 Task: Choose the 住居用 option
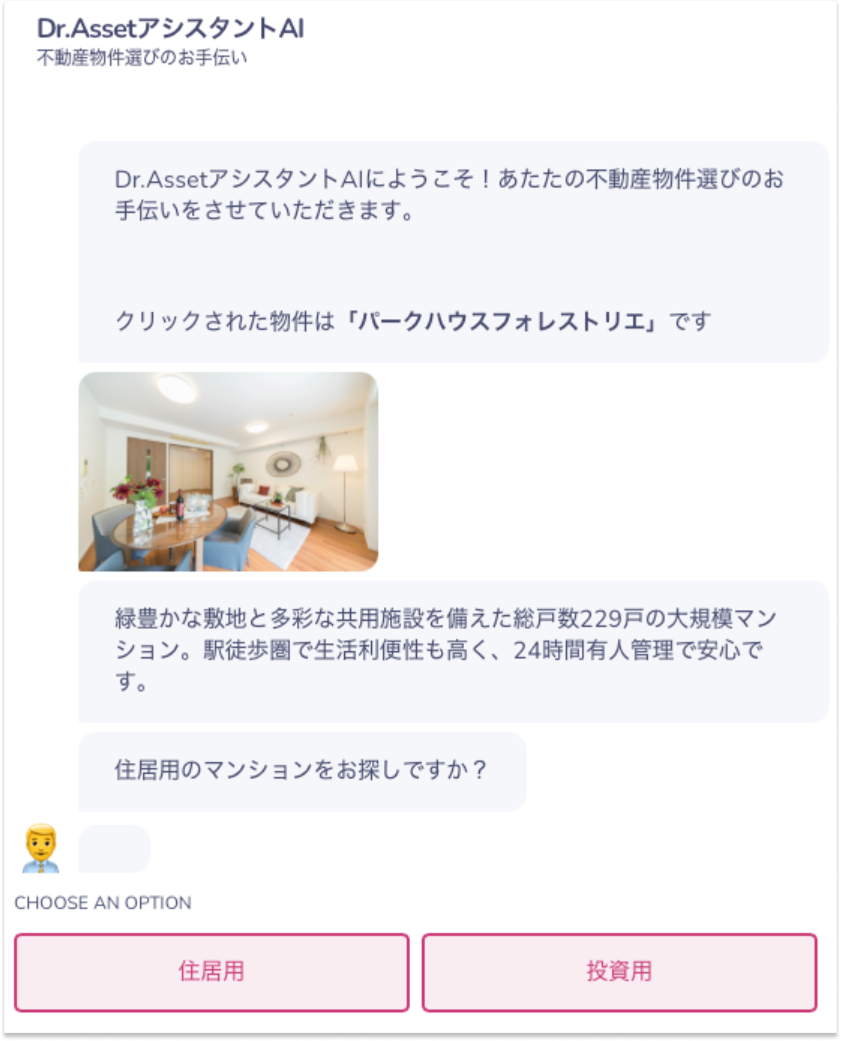(211, 972)
